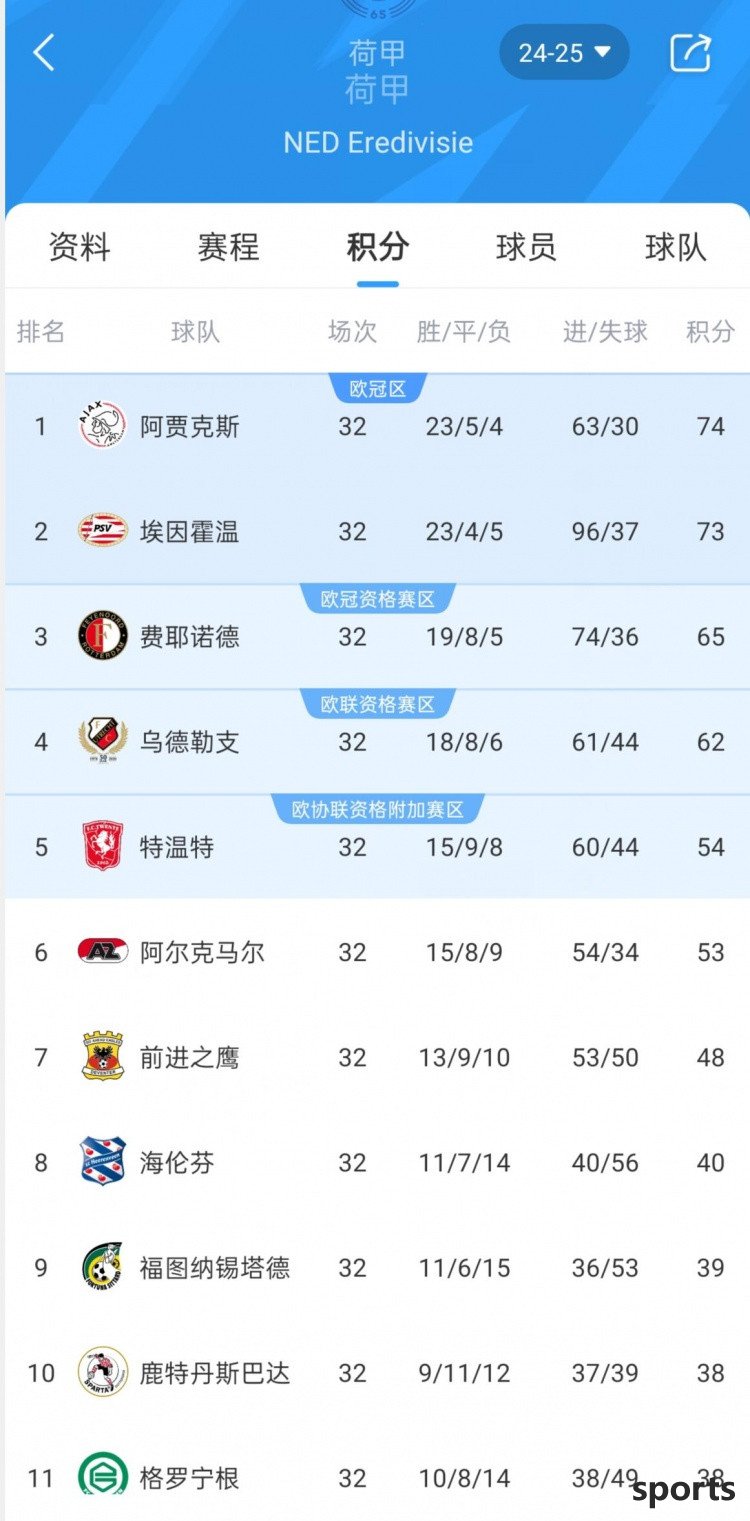The image size is (750, 1521).
Task: Select the 积分 tab
Action: point(377,247)
